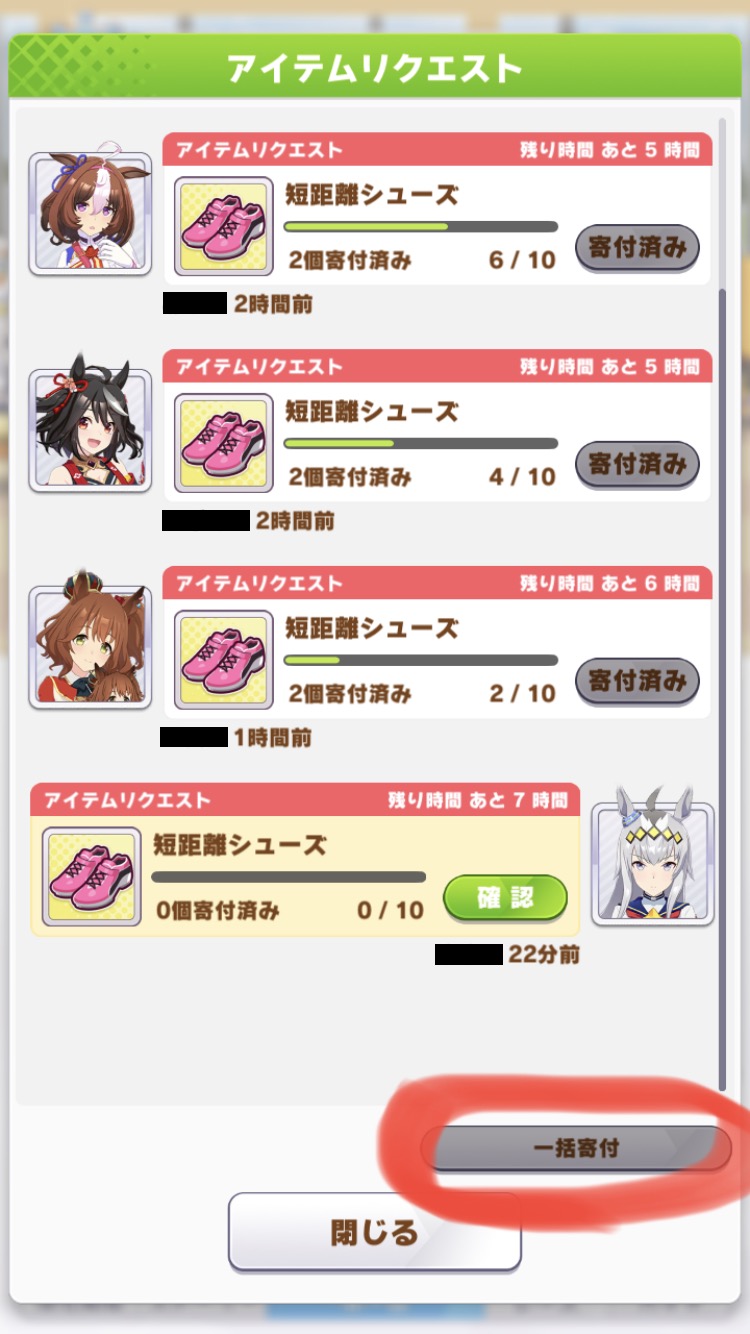Close the dialog with 閉じる
This screenshot has width=750, height=1334.
374,1231
